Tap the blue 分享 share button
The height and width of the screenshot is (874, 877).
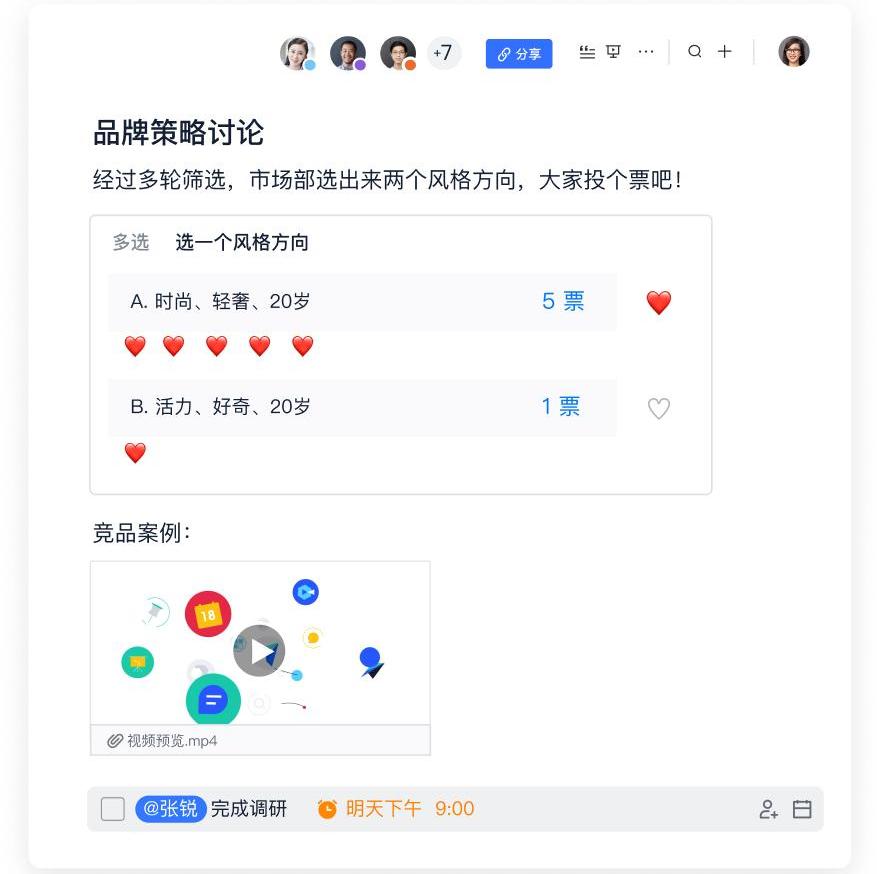(x=519, y=54)
